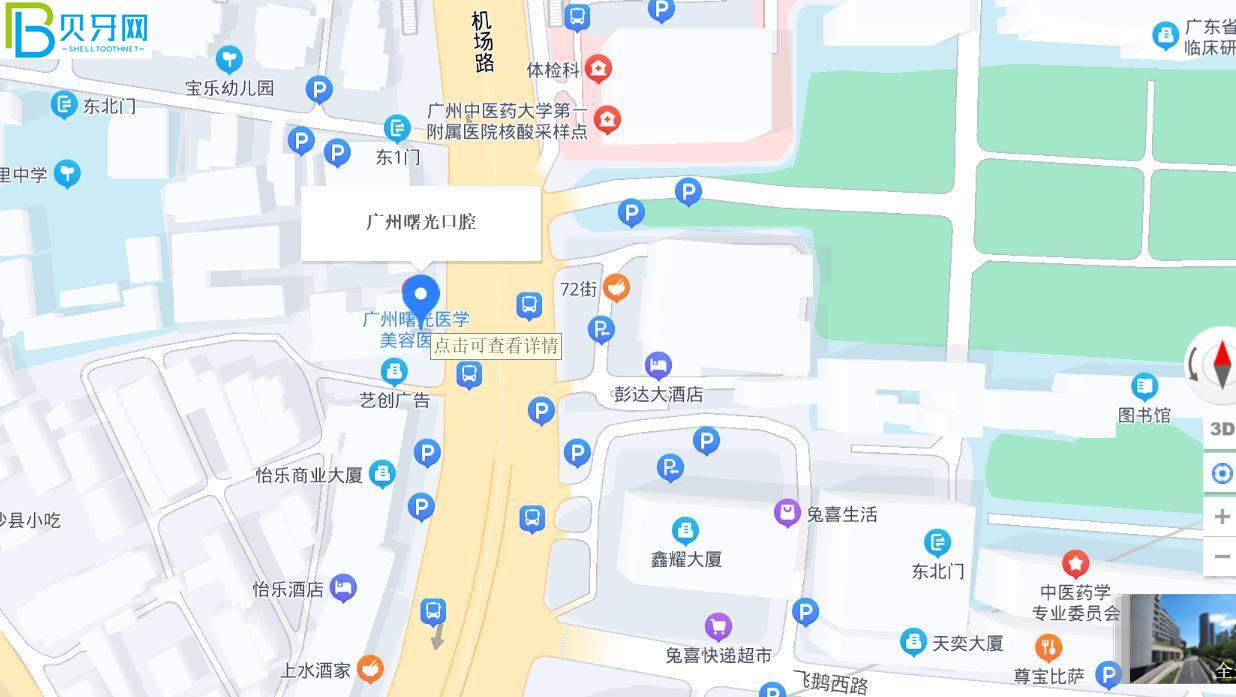
Task: Tap the blue pin for 广州曙光口腔
Action: pos(421,297)
